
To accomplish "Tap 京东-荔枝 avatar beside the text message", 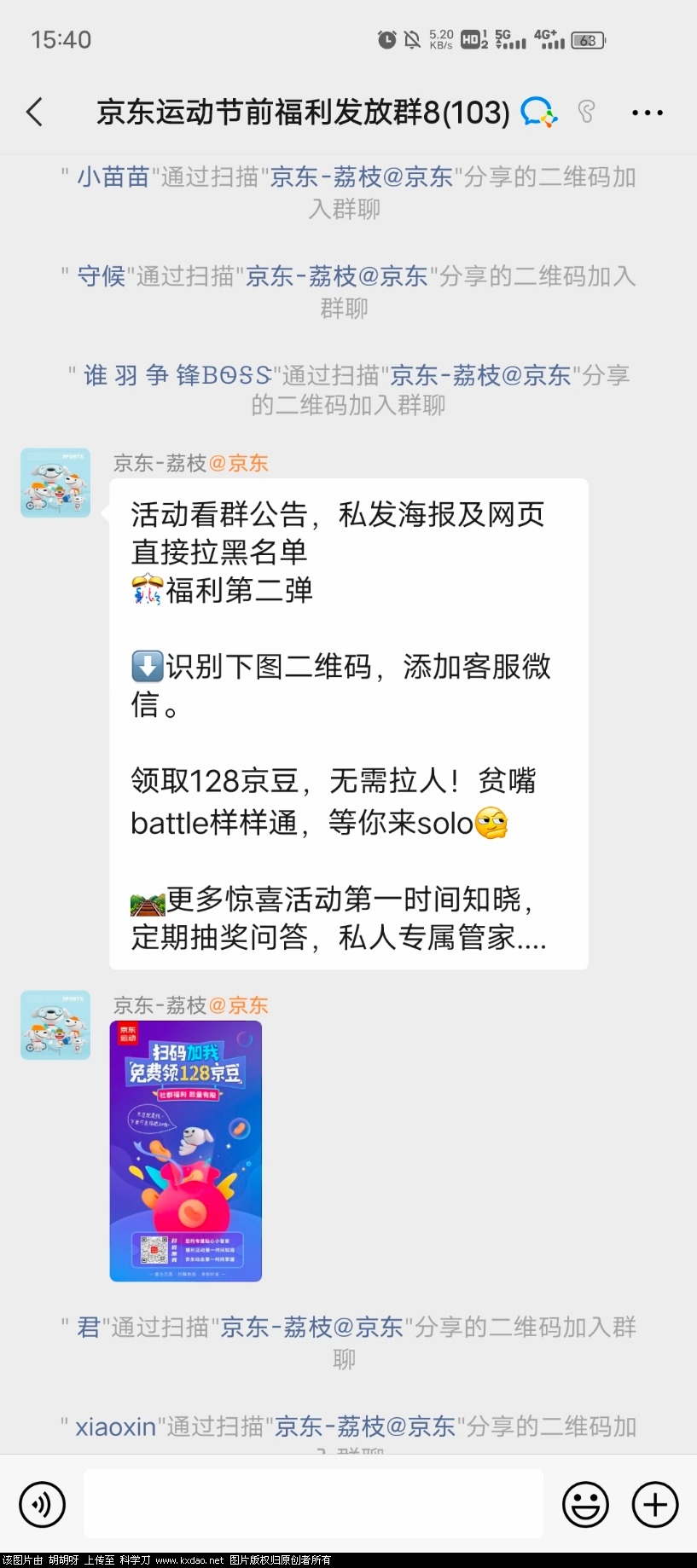I will click(55, 483).
